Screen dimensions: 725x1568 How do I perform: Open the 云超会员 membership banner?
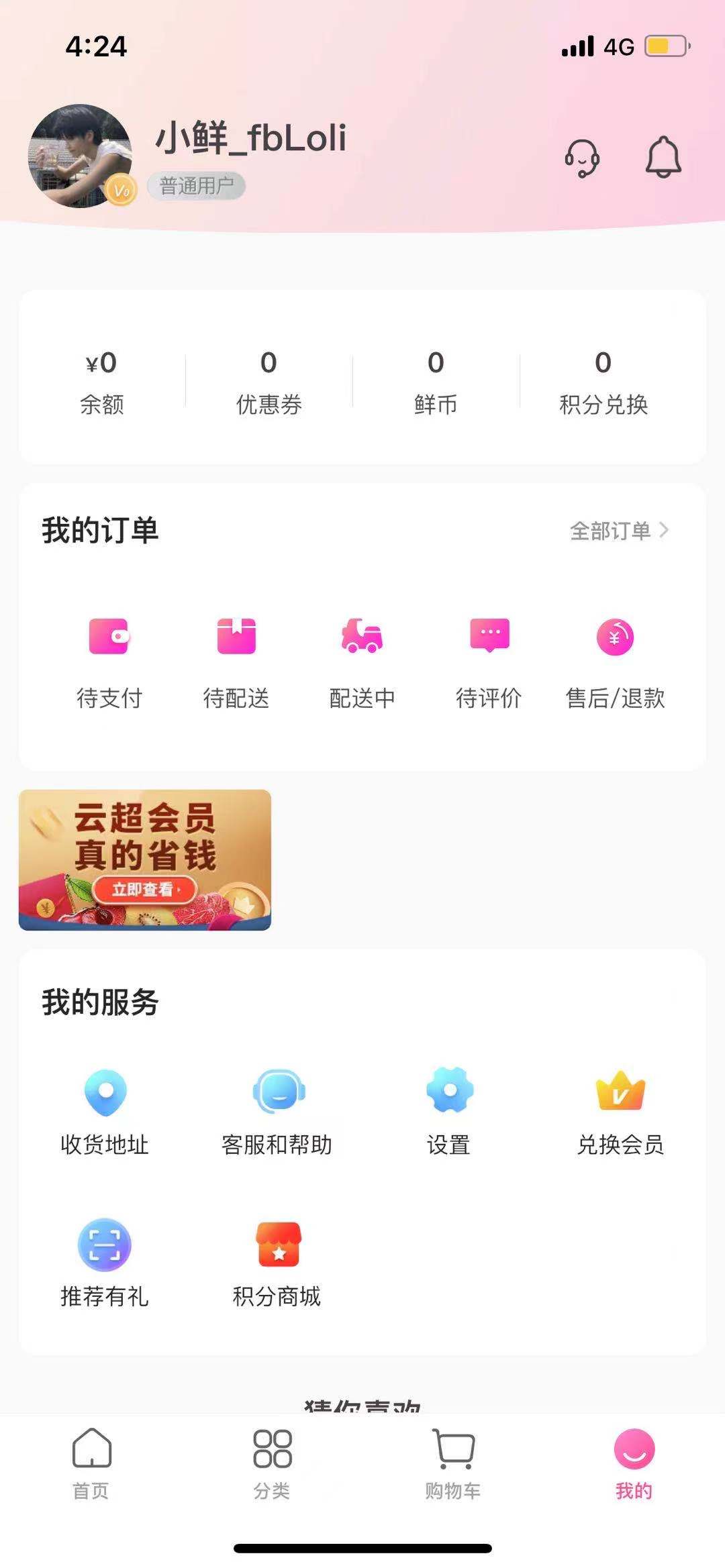145,860
